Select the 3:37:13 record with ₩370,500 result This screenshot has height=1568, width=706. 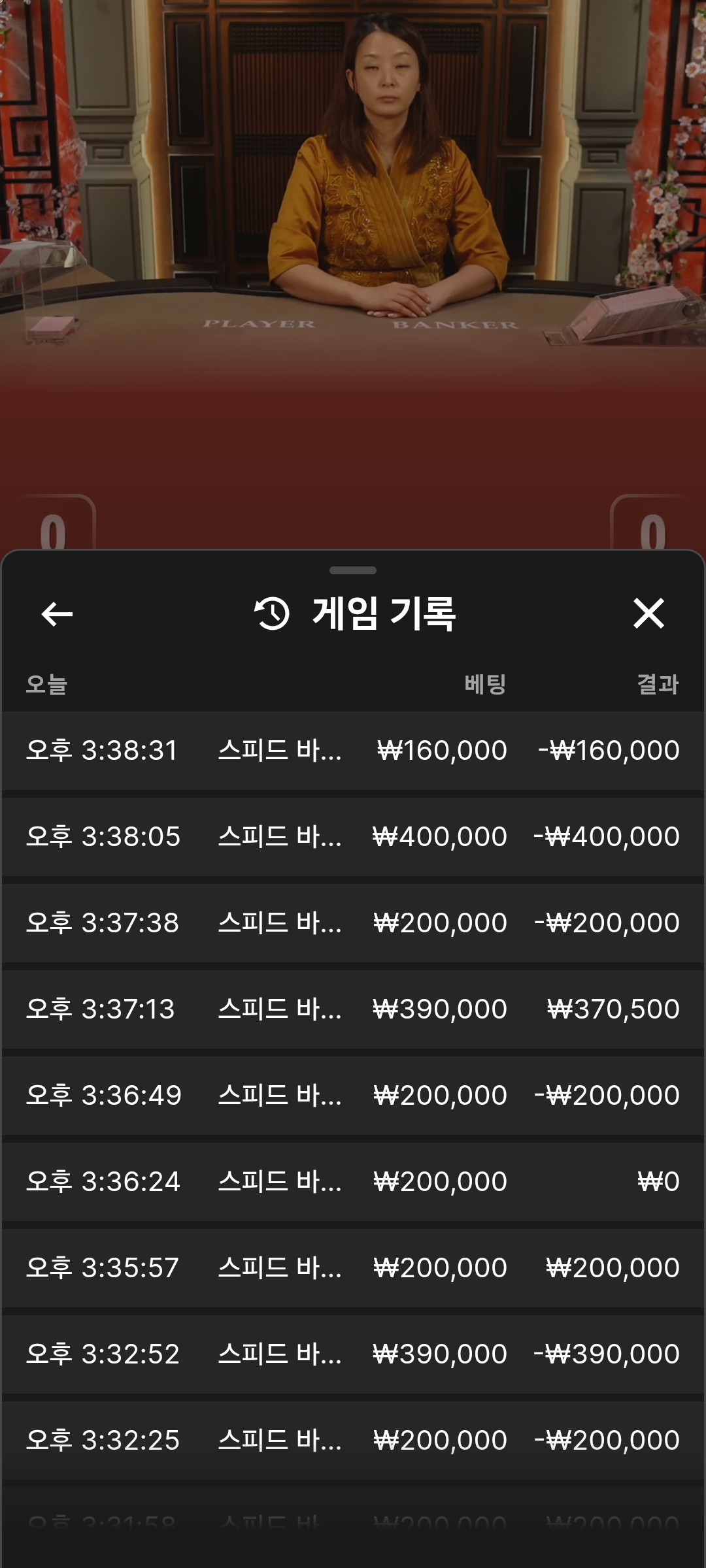coord(353,1009)
